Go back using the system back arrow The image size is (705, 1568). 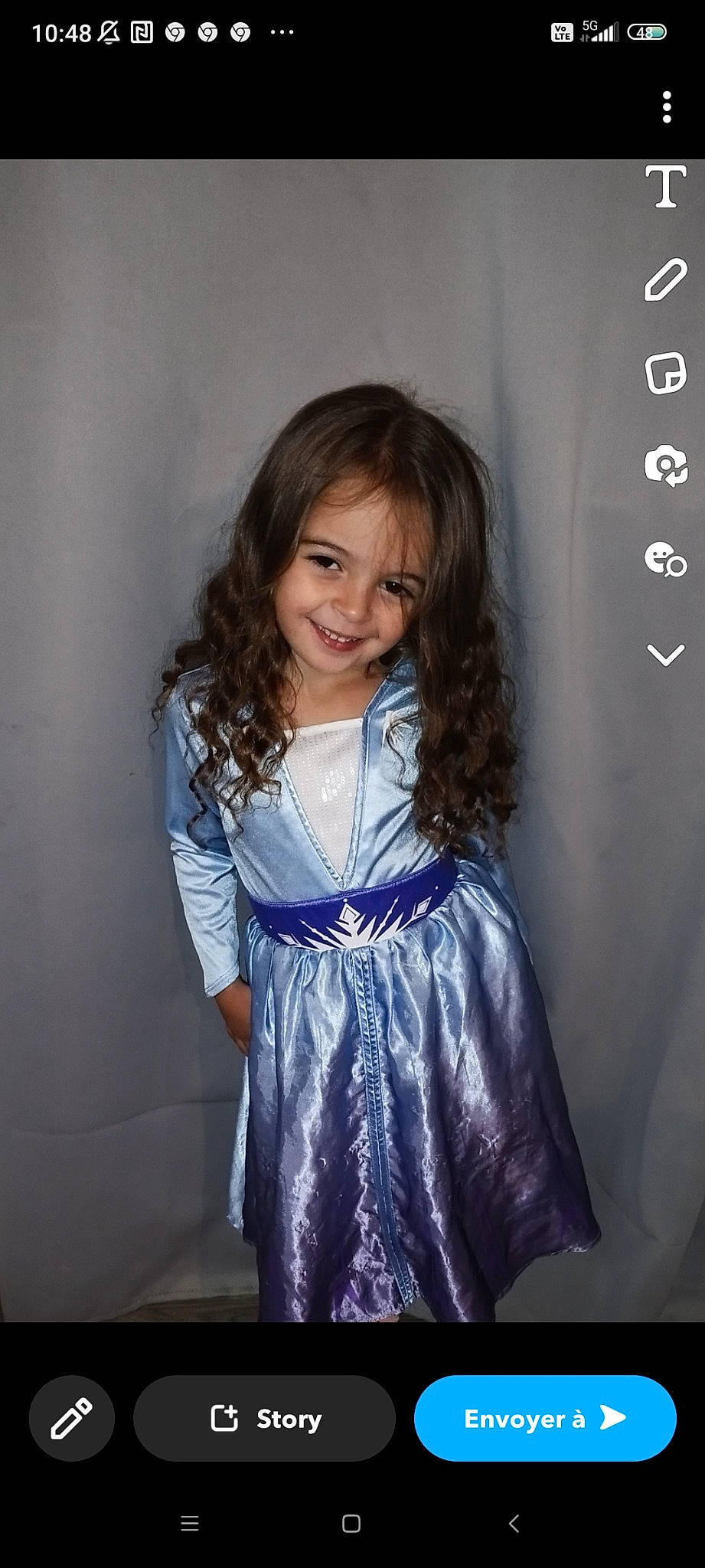(x=514, y=1523)
